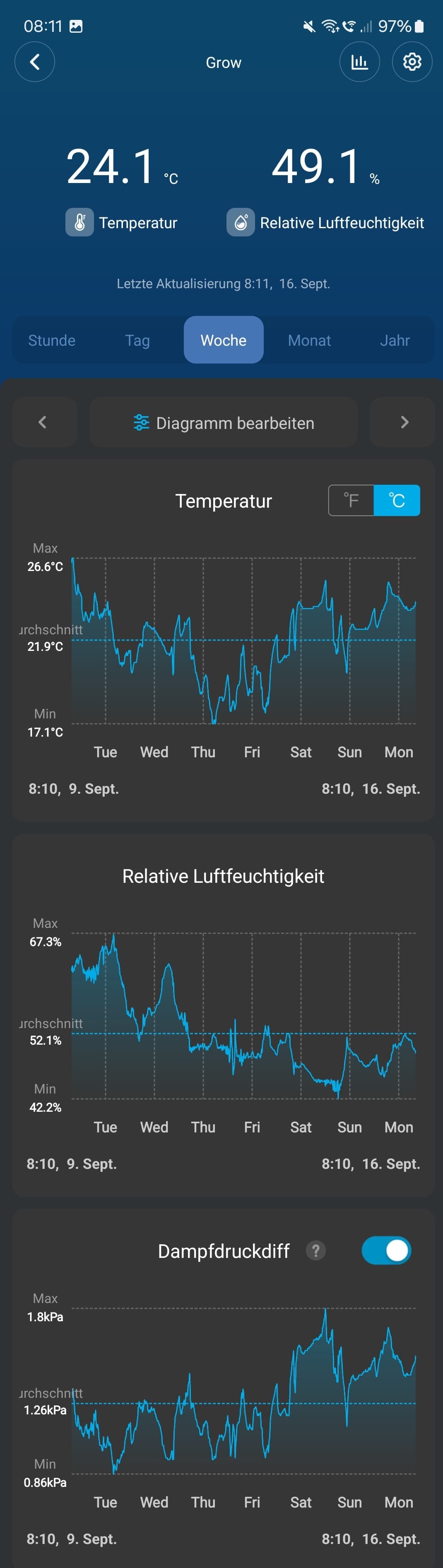Select the Woche tab
Screen dimensions: 443x1568
pyautogui.click(x=223, y=340)
